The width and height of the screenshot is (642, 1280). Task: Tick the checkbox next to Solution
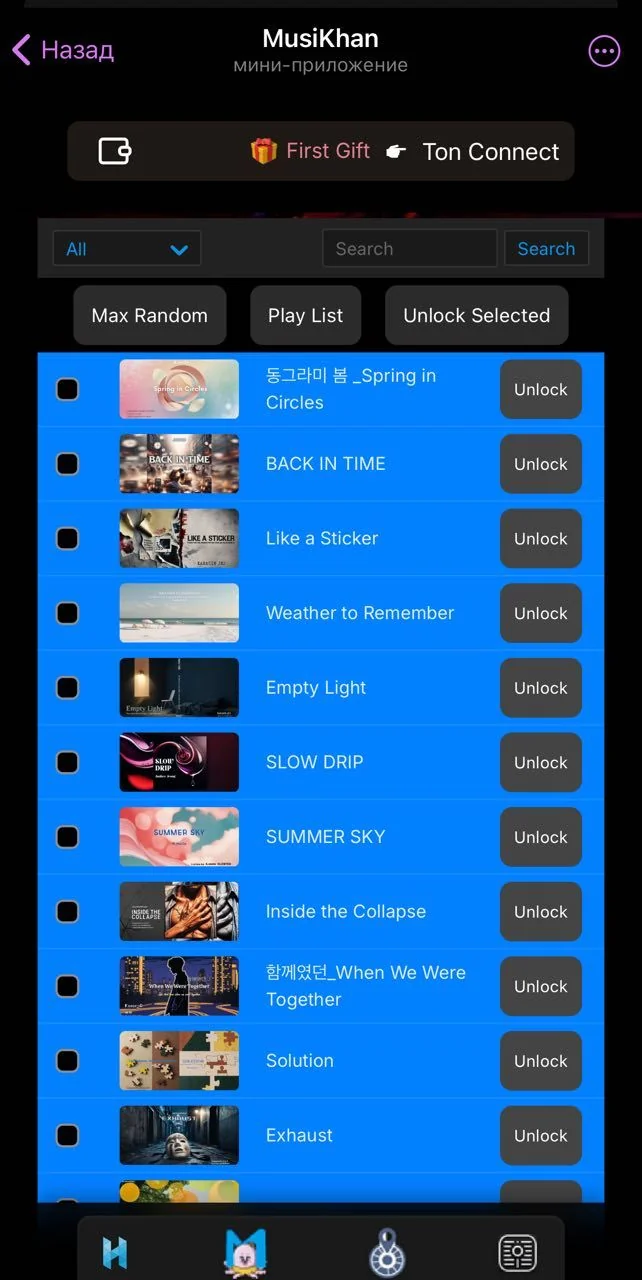[67, 1061]
